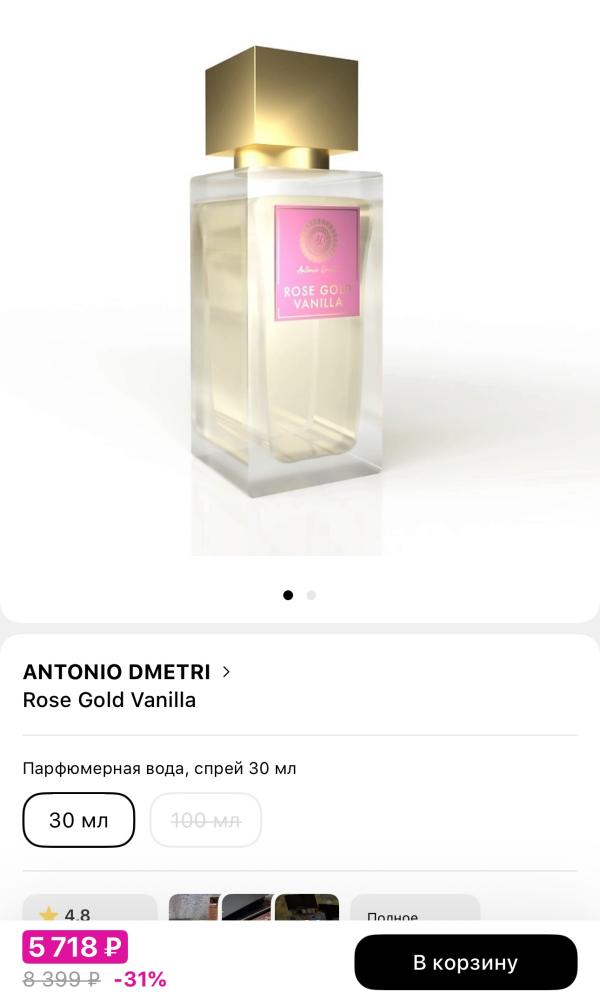Select the 30 мл size option
Image resolution: width=600 pixels, height=992 pixels.
79,820
